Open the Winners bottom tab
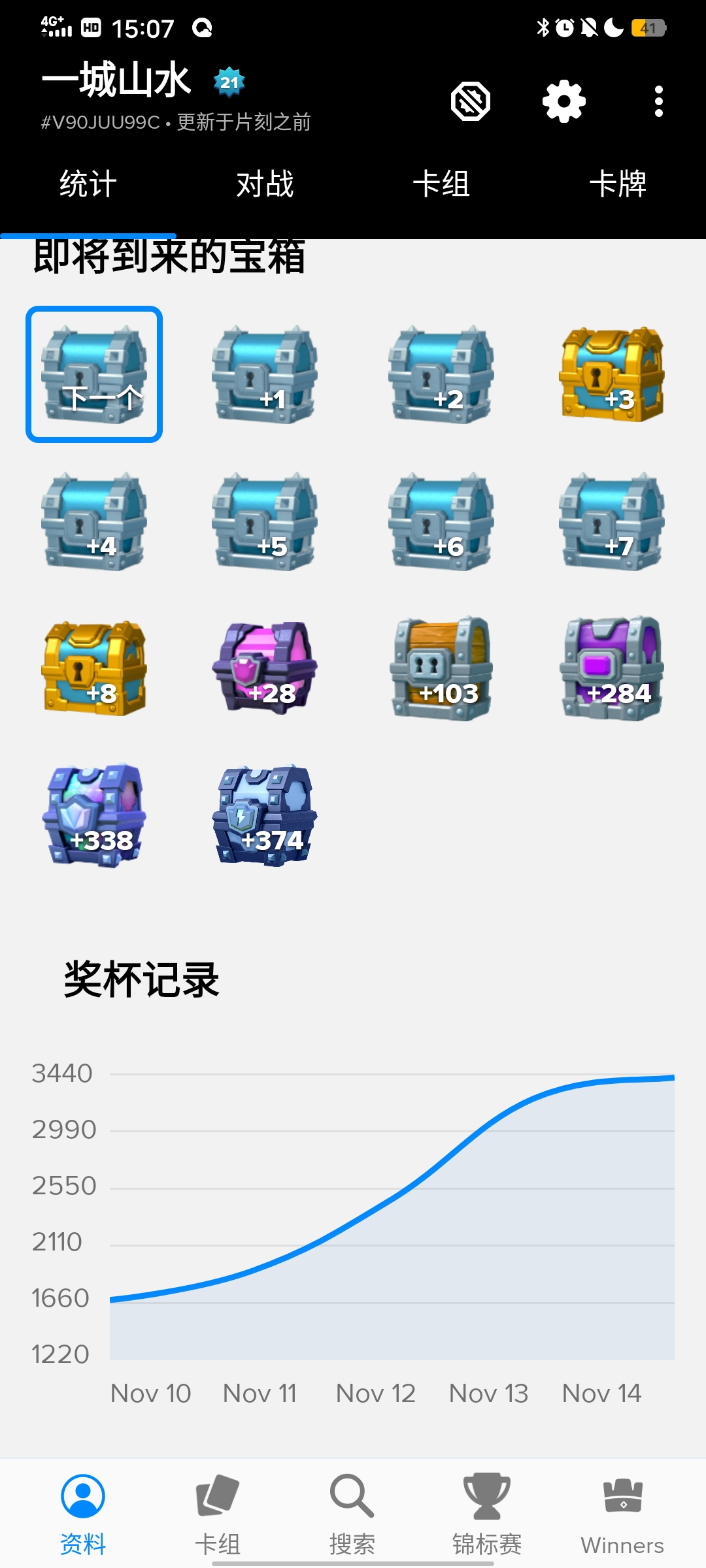Screen dimensions: 706x1568 622,1512
